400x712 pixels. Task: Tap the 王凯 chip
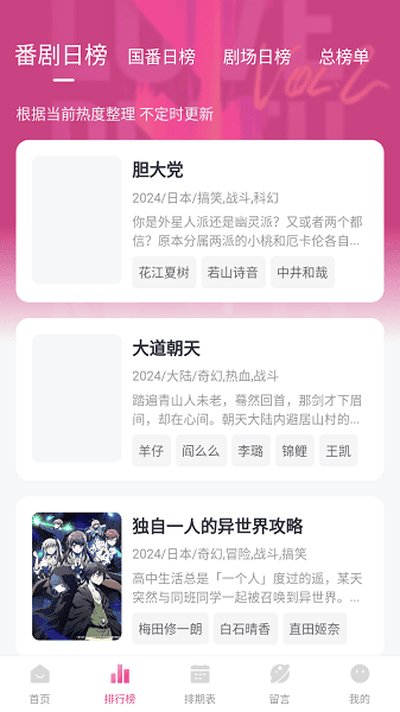339,450
